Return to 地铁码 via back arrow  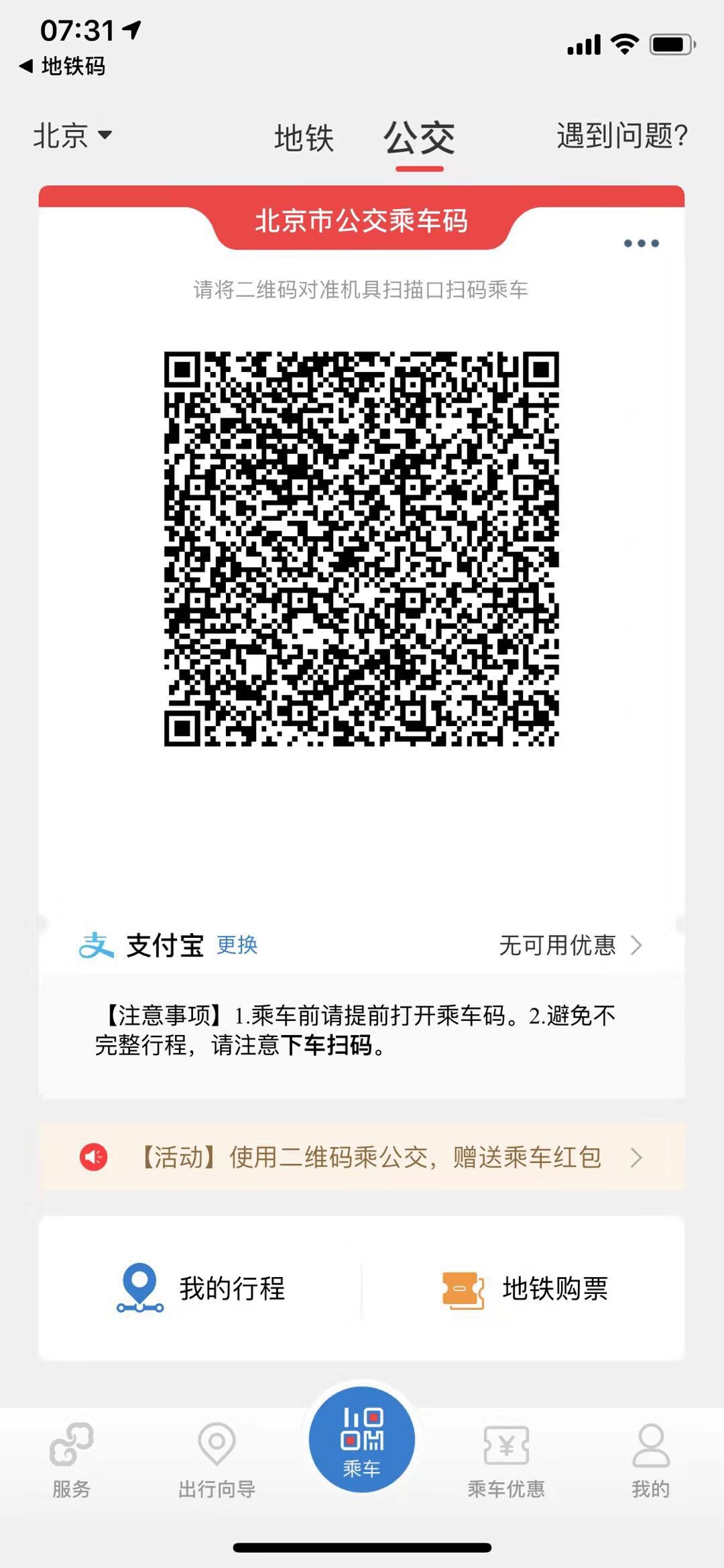click(x=62, y=66)
